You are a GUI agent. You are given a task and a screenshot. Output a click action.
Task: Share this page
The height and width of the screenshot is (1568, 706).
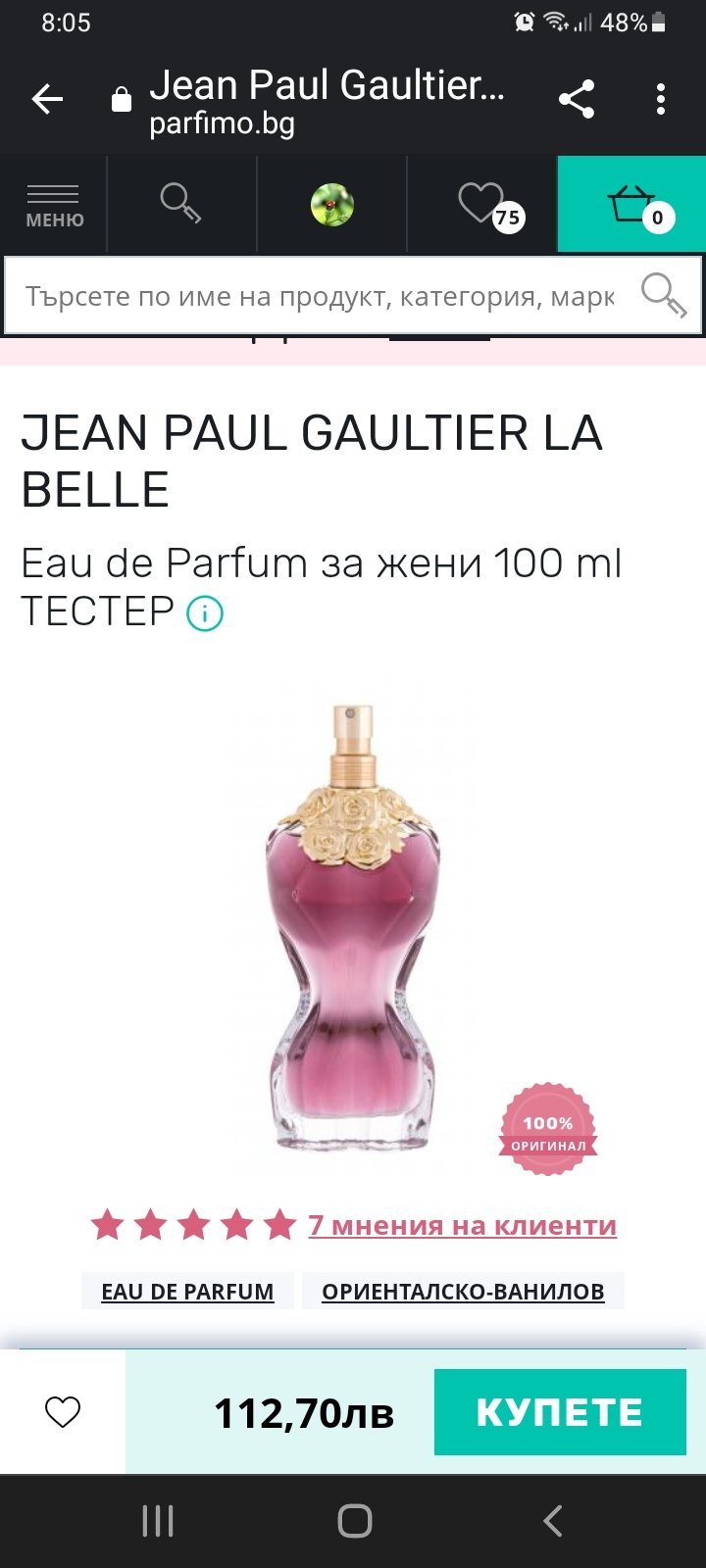577,99
